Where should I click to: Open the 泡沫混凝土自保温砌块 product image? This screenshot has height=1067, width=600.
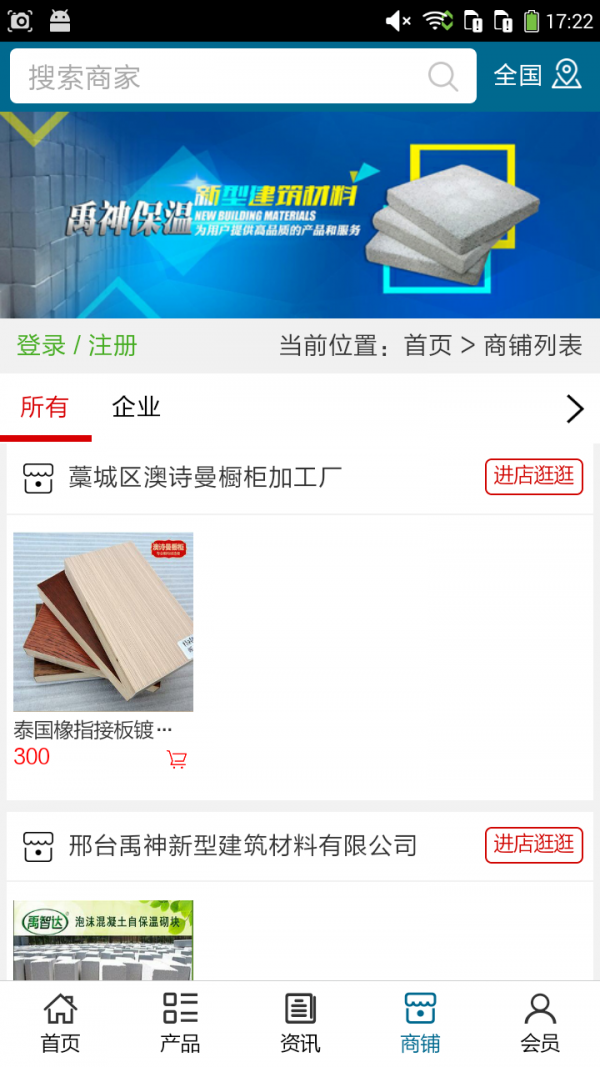coord(103,940)
